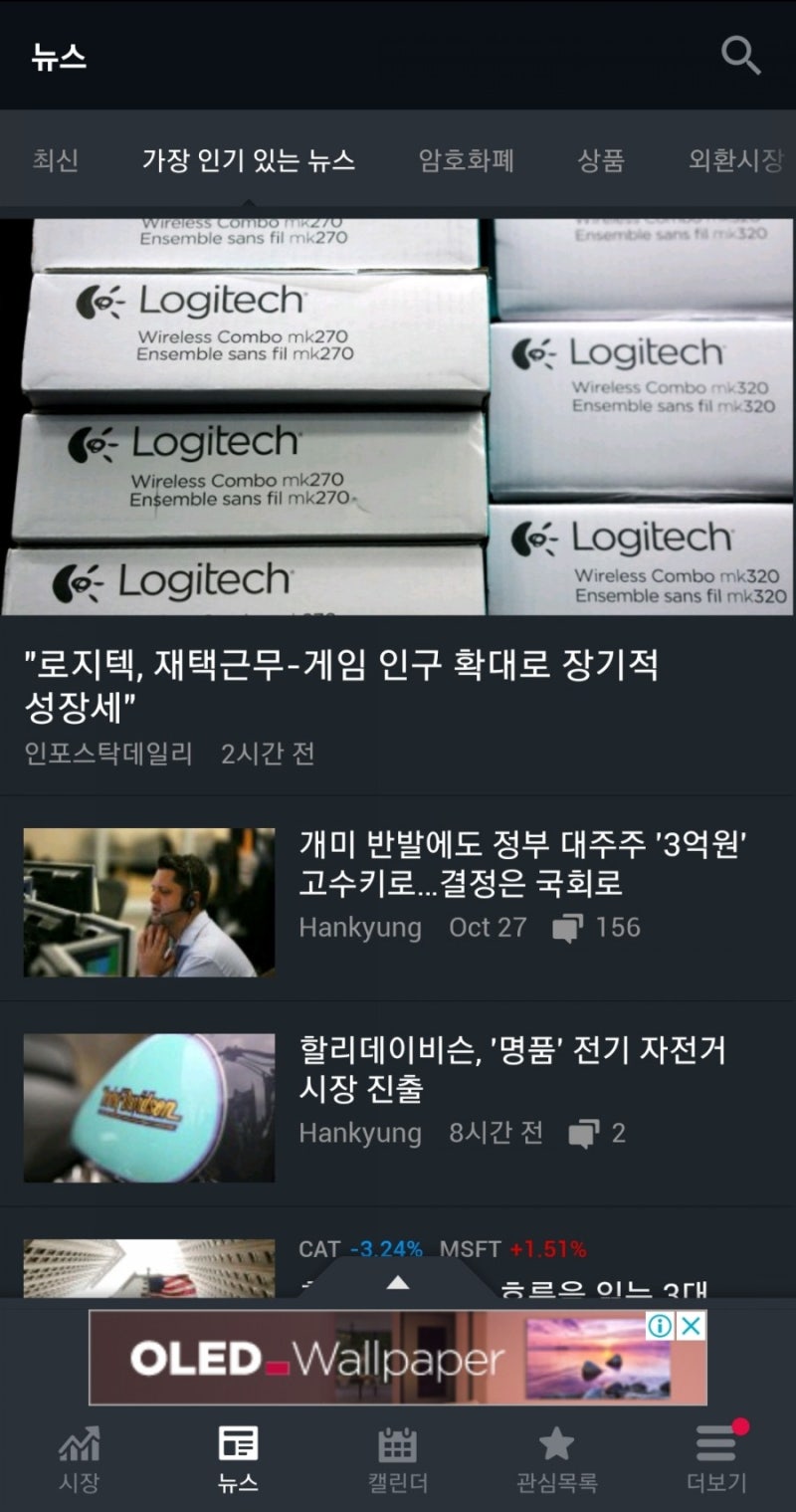Switch to the 최신 news tab

pyautogui.click(x=56, y=162)
